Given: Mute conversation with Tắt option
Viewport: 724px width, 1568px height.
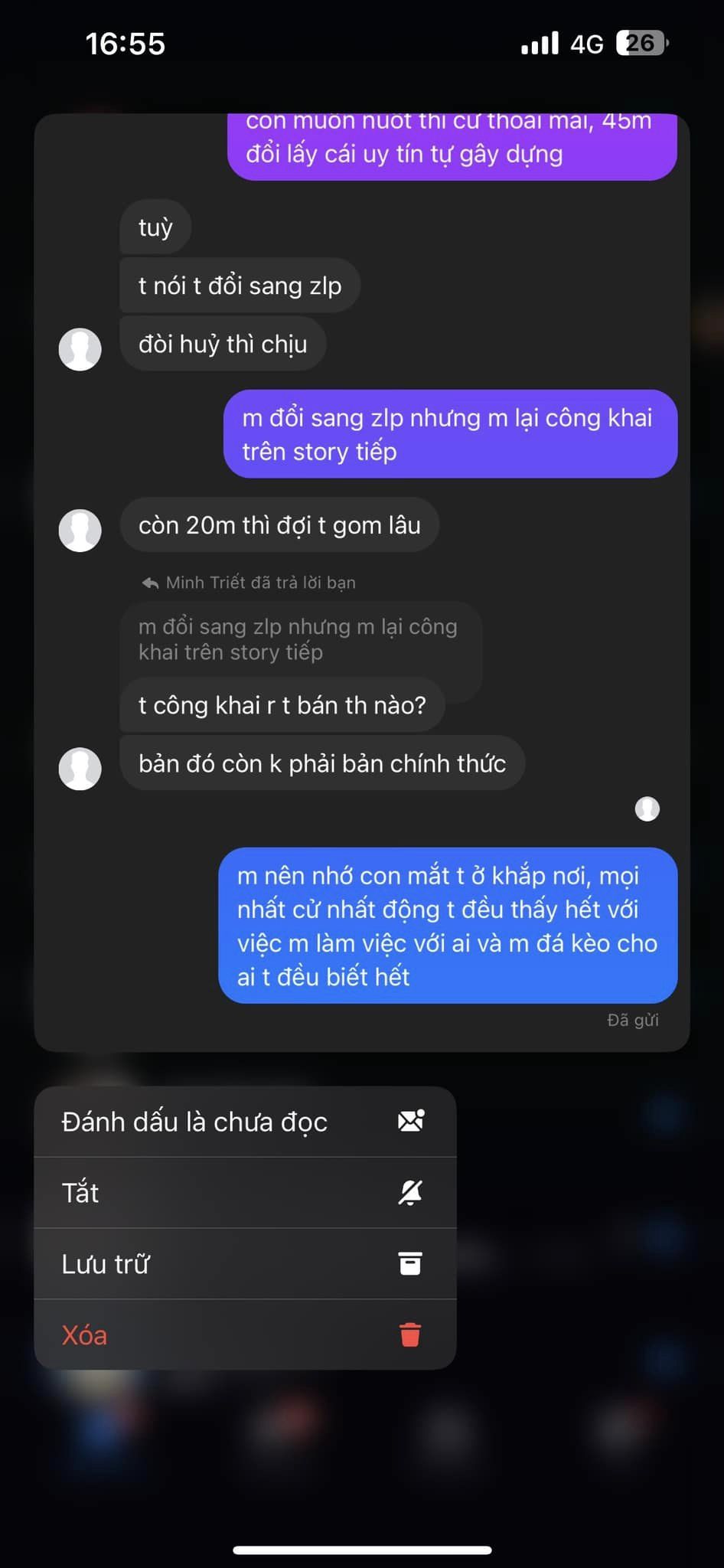Looking at the screenshot, I should coord(245,1193).
